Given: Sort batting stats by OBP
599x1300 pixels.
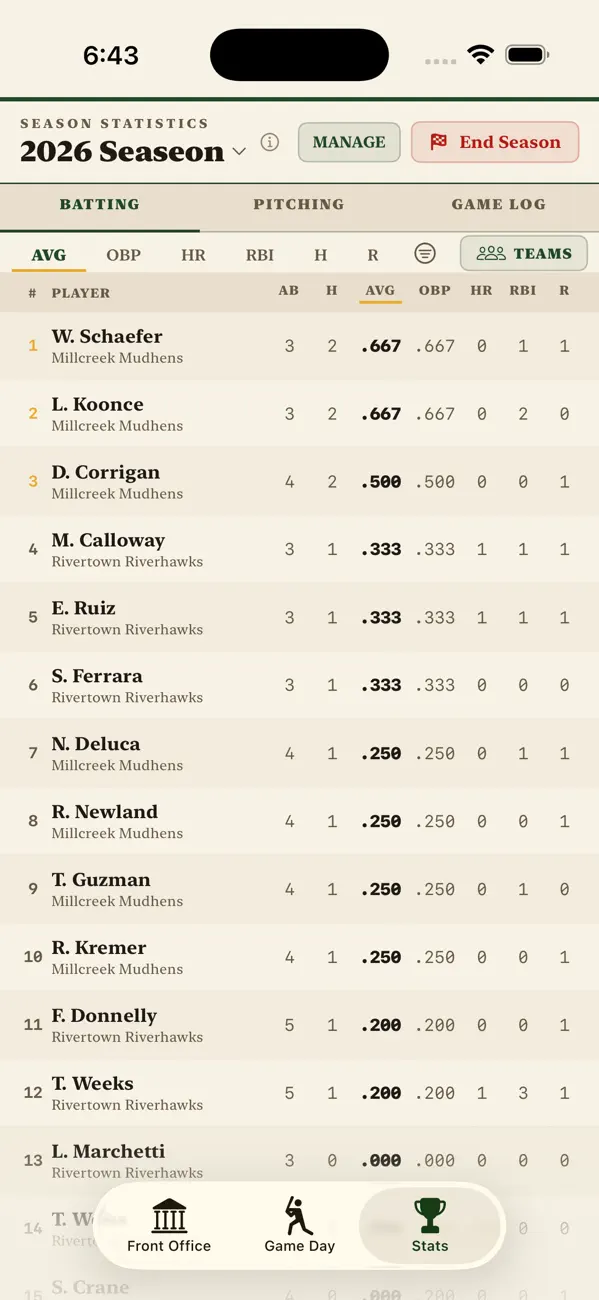Looking at the screenshot, I should [x=124, y=255].
